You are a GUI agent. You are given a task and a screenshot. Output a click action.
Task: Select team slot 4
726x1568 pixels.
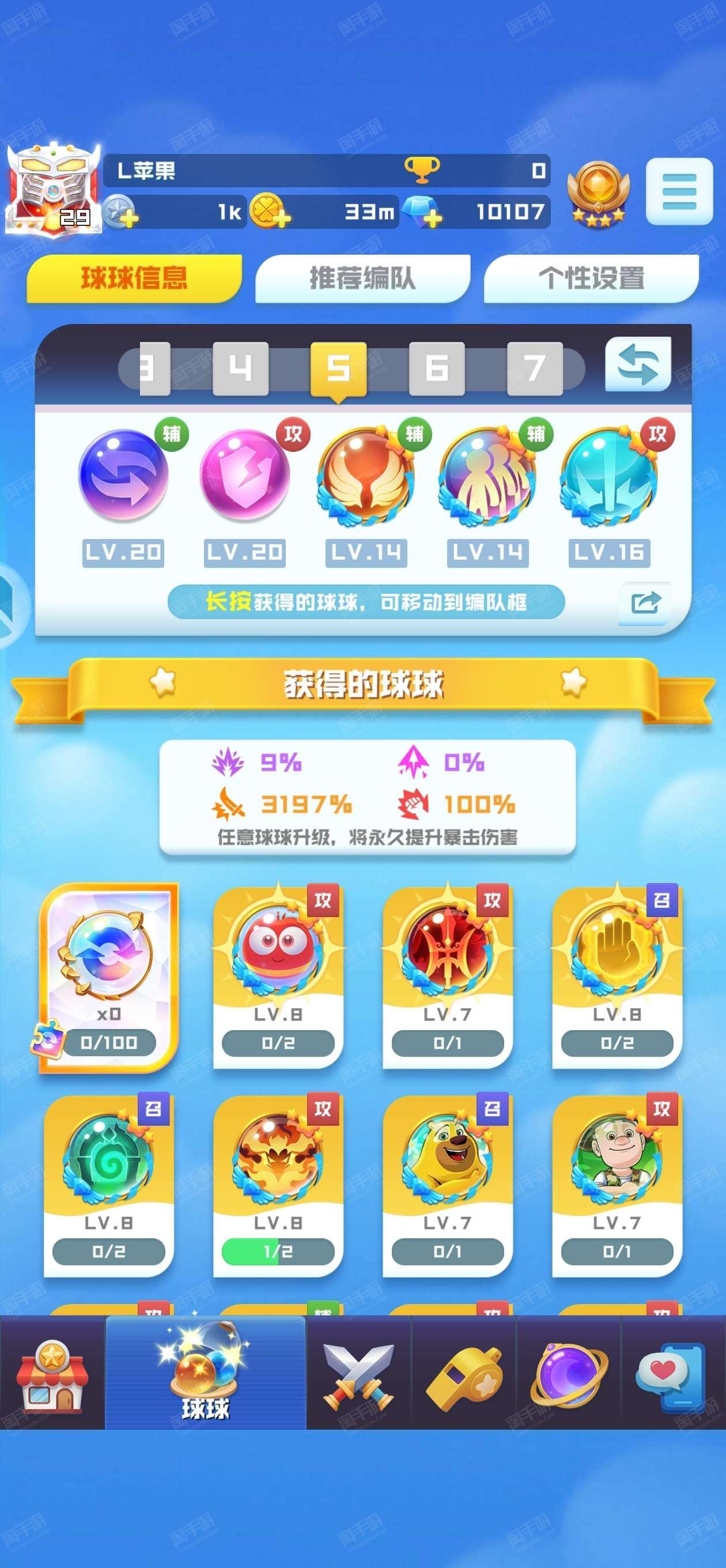click(x=240, y=368)
